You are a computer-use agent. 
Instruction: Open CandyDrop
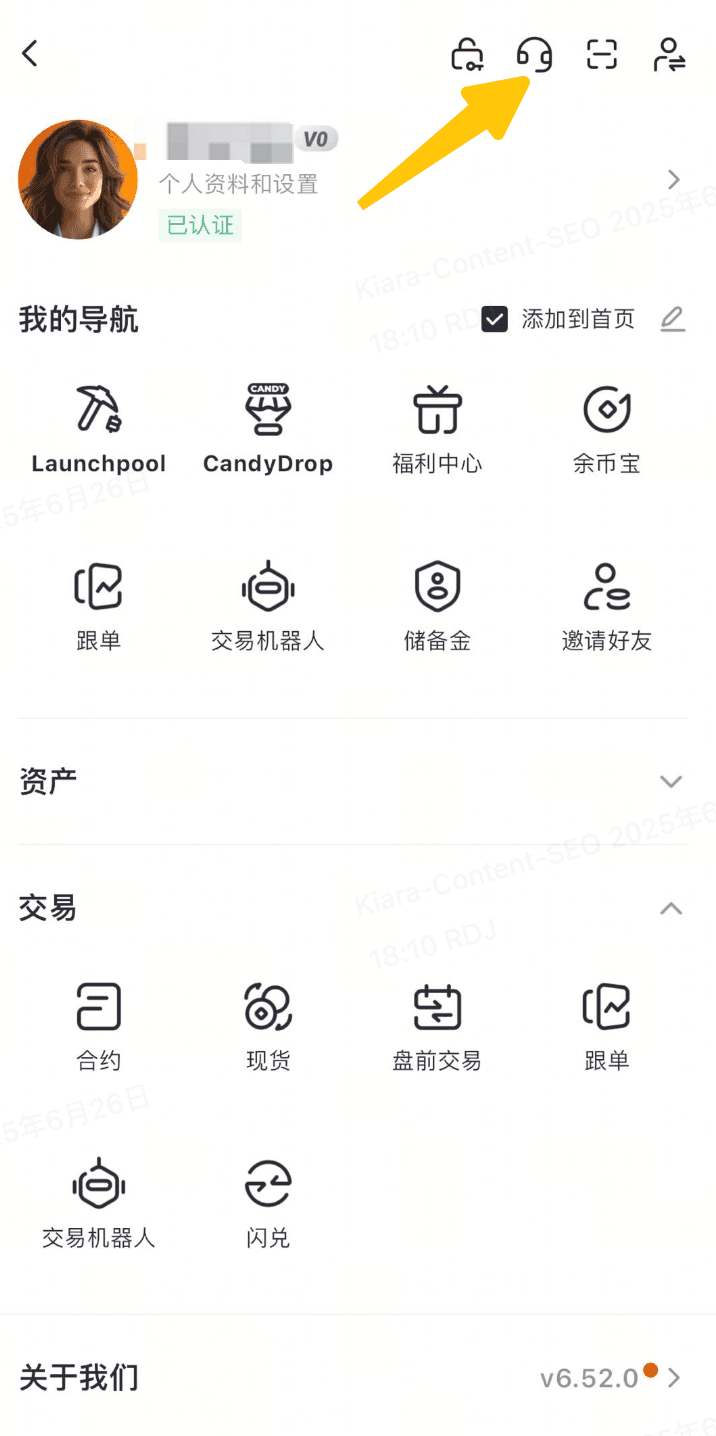268,428
